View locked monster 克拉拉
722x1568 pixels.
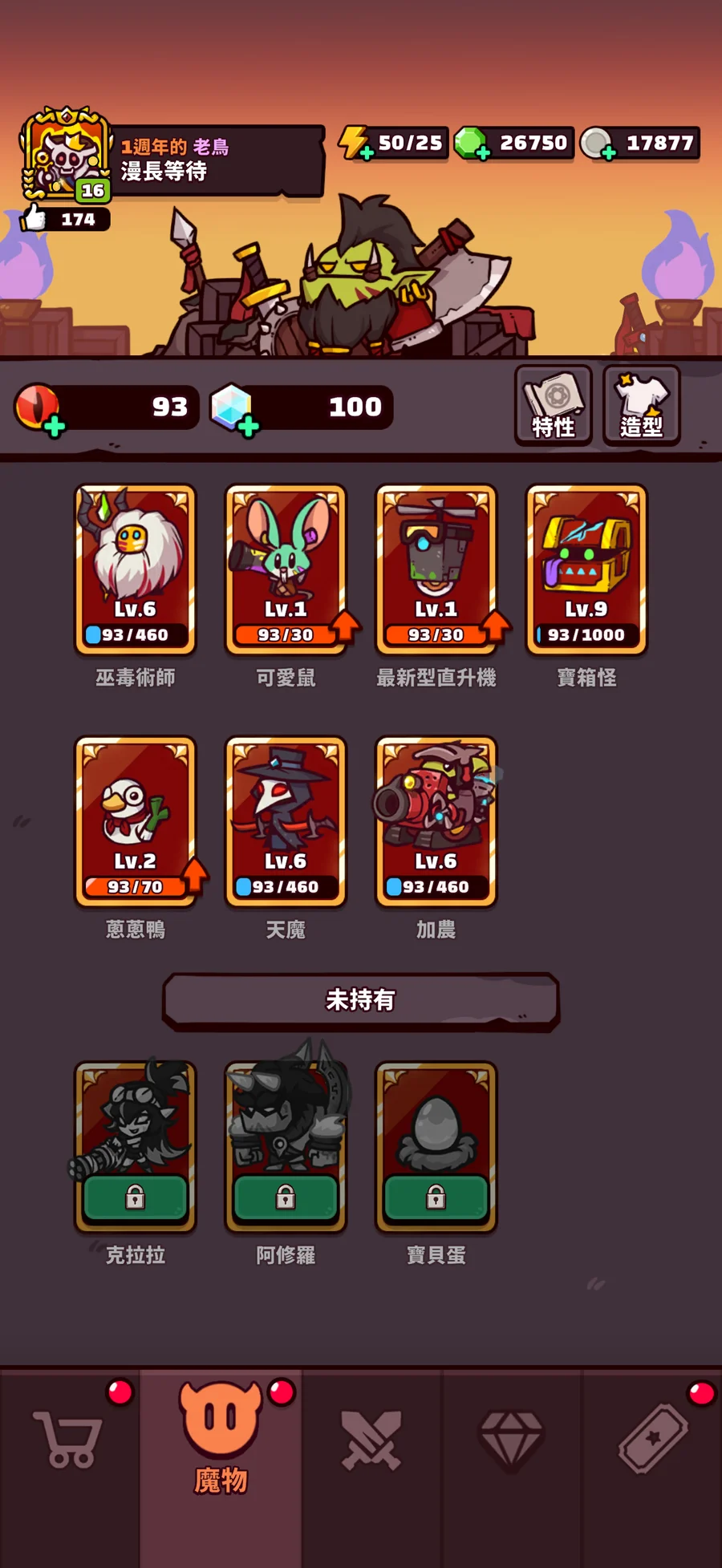(x=136, y=1146)
